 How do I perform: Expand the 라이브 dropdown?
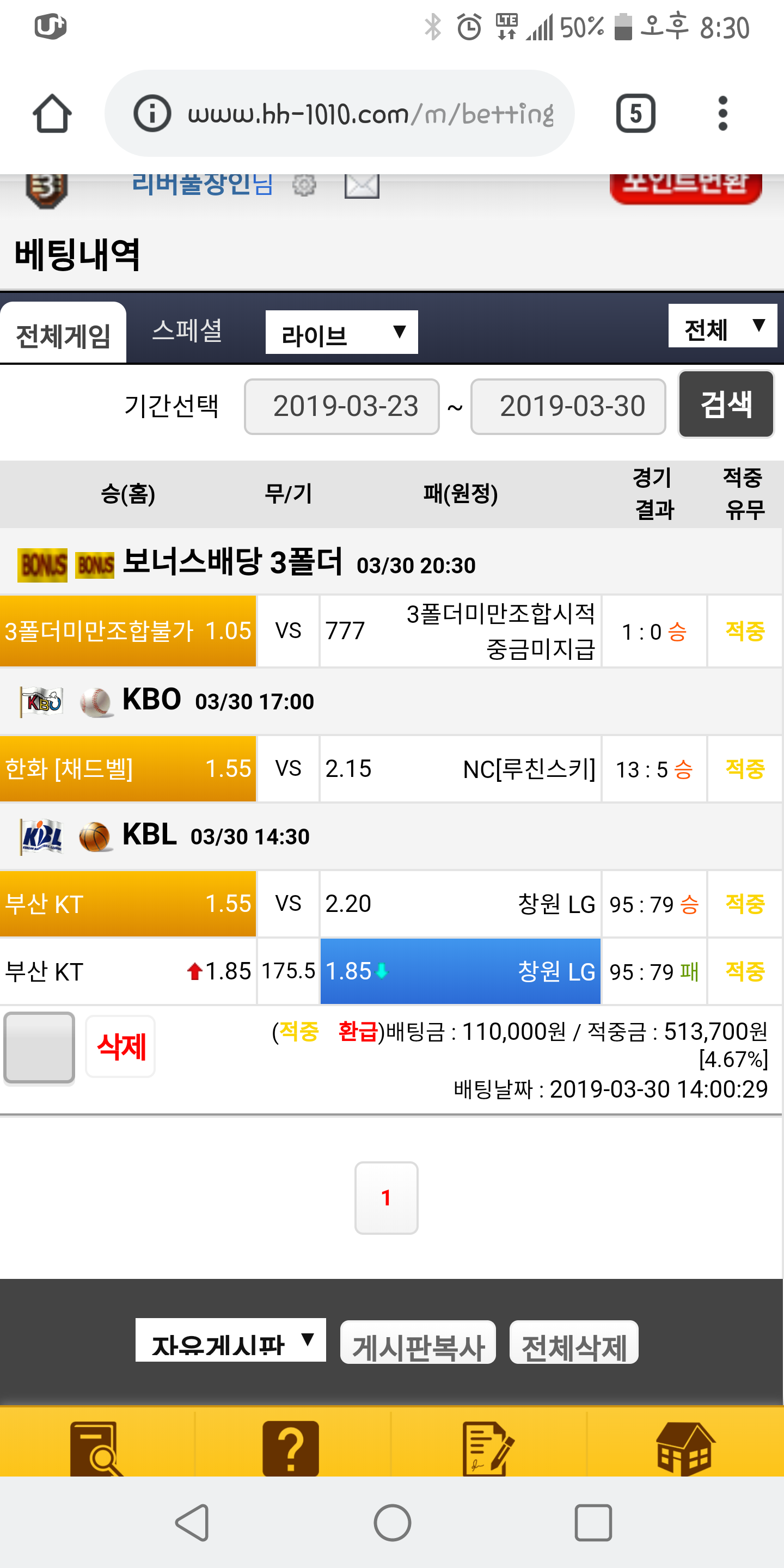341,332
